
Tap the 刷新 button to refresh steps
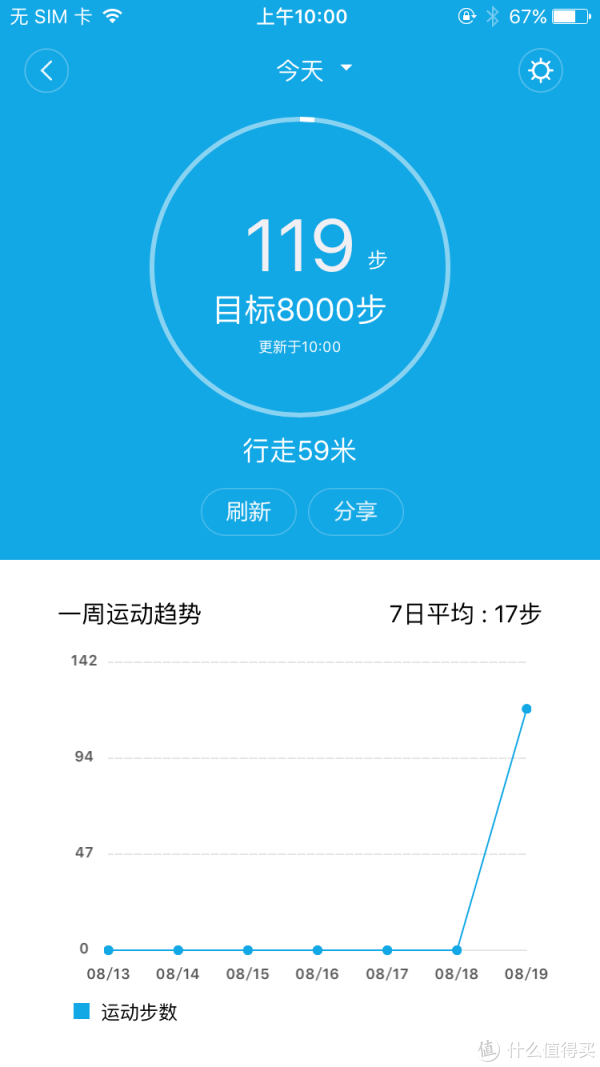click(249, 512)
